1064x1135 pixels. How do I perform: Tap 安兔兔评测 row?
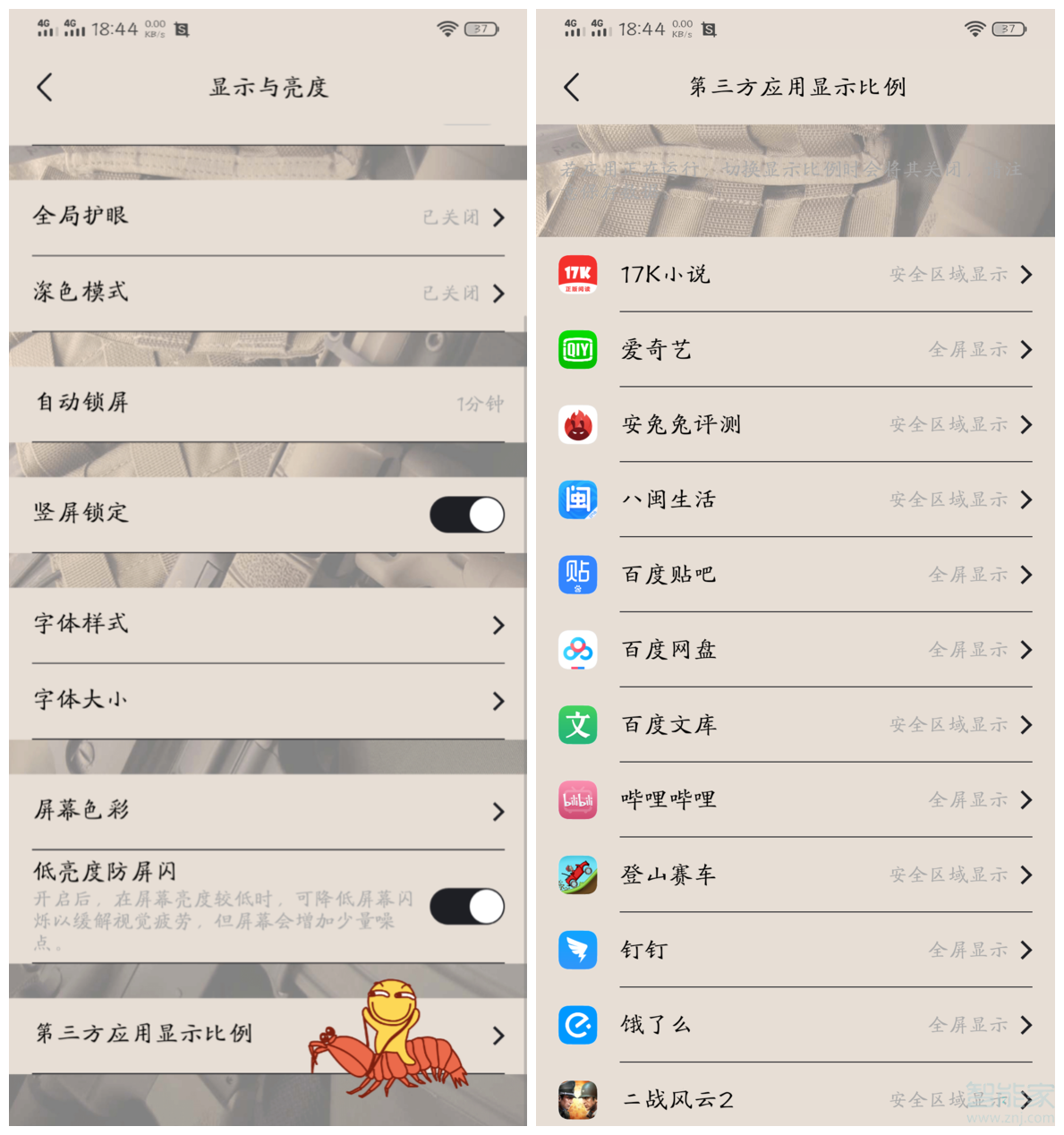[795, 425]
